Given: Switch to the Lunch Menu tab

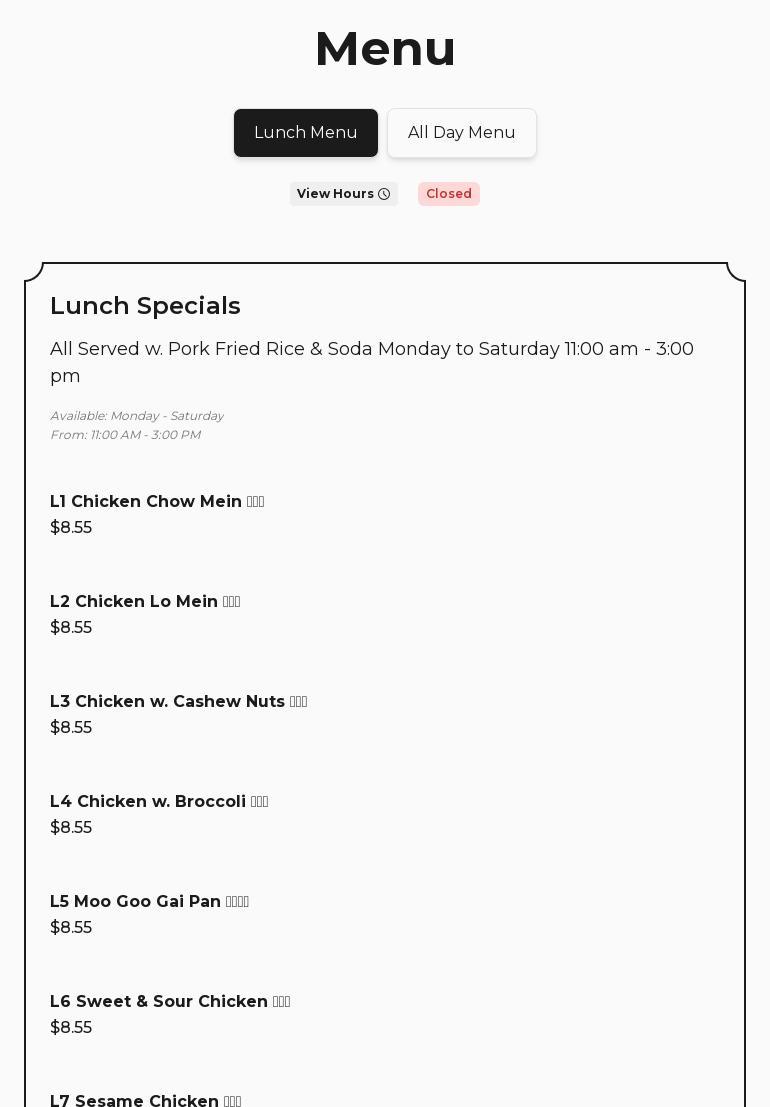Looking at the screenshot, I should (306, 133).
